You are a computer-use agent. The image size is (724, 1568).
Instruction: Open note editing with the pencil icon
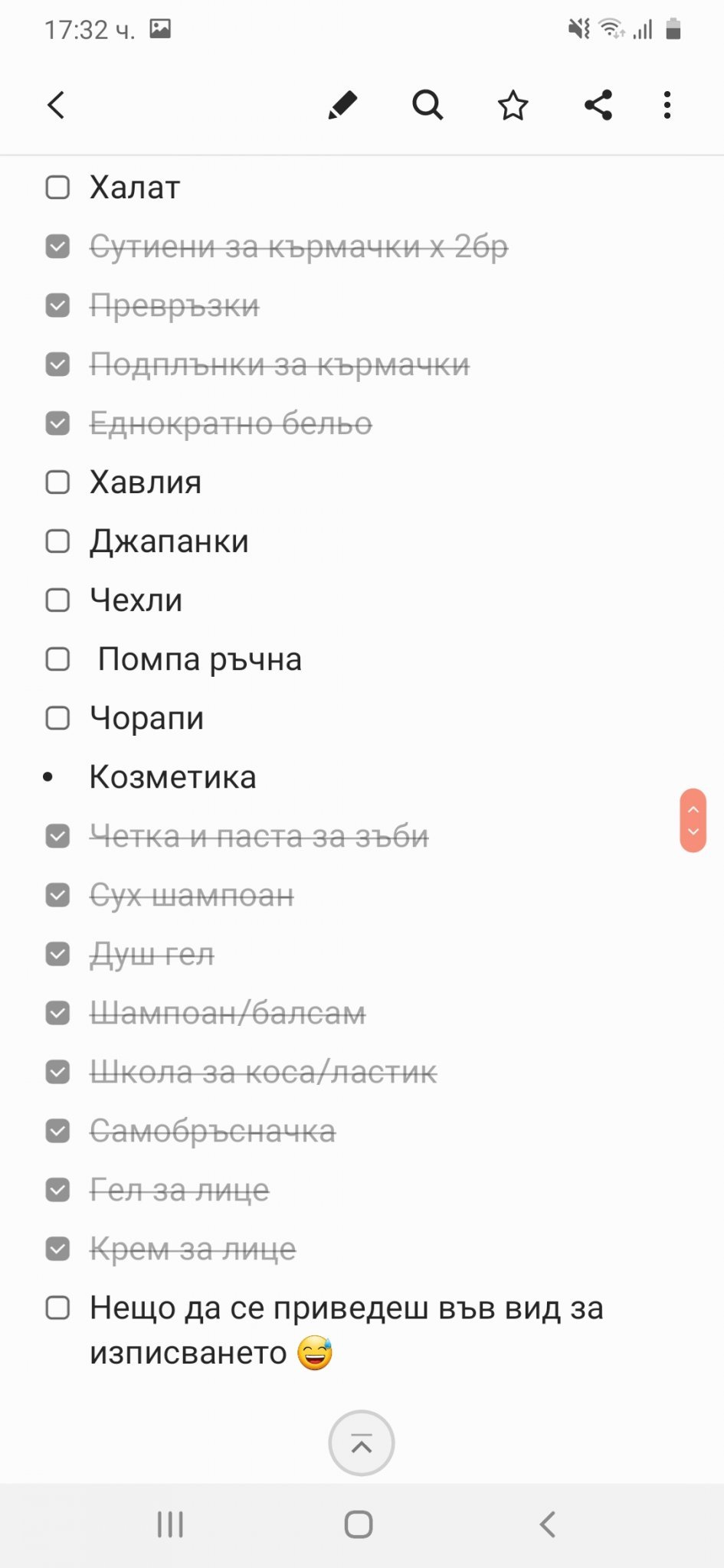coord(342,106)
